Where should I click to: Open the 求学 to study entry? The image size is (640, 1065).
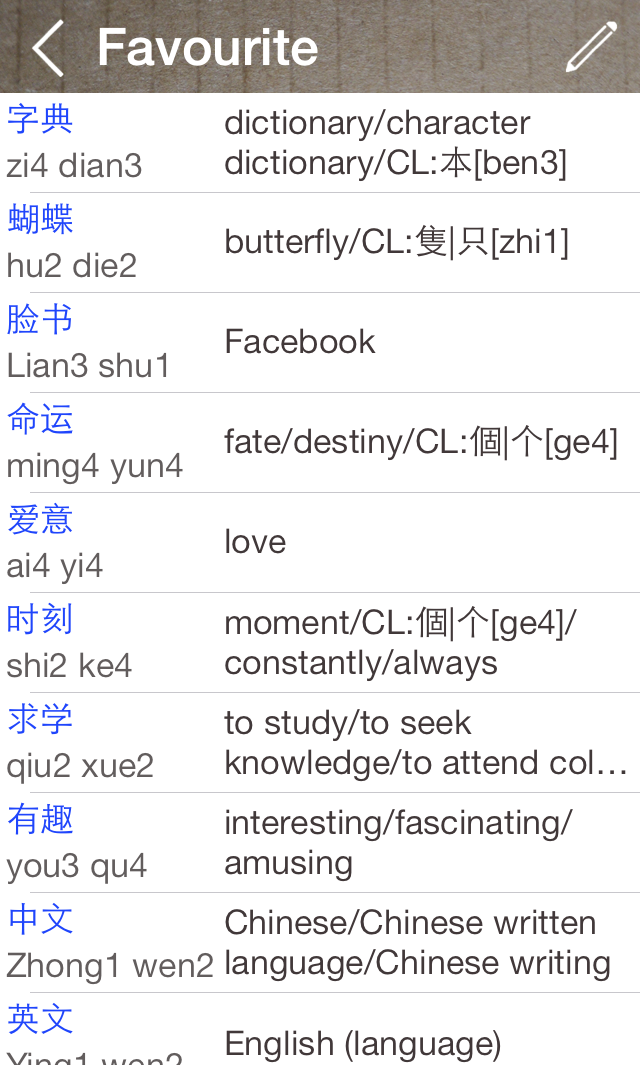(320, 742)
